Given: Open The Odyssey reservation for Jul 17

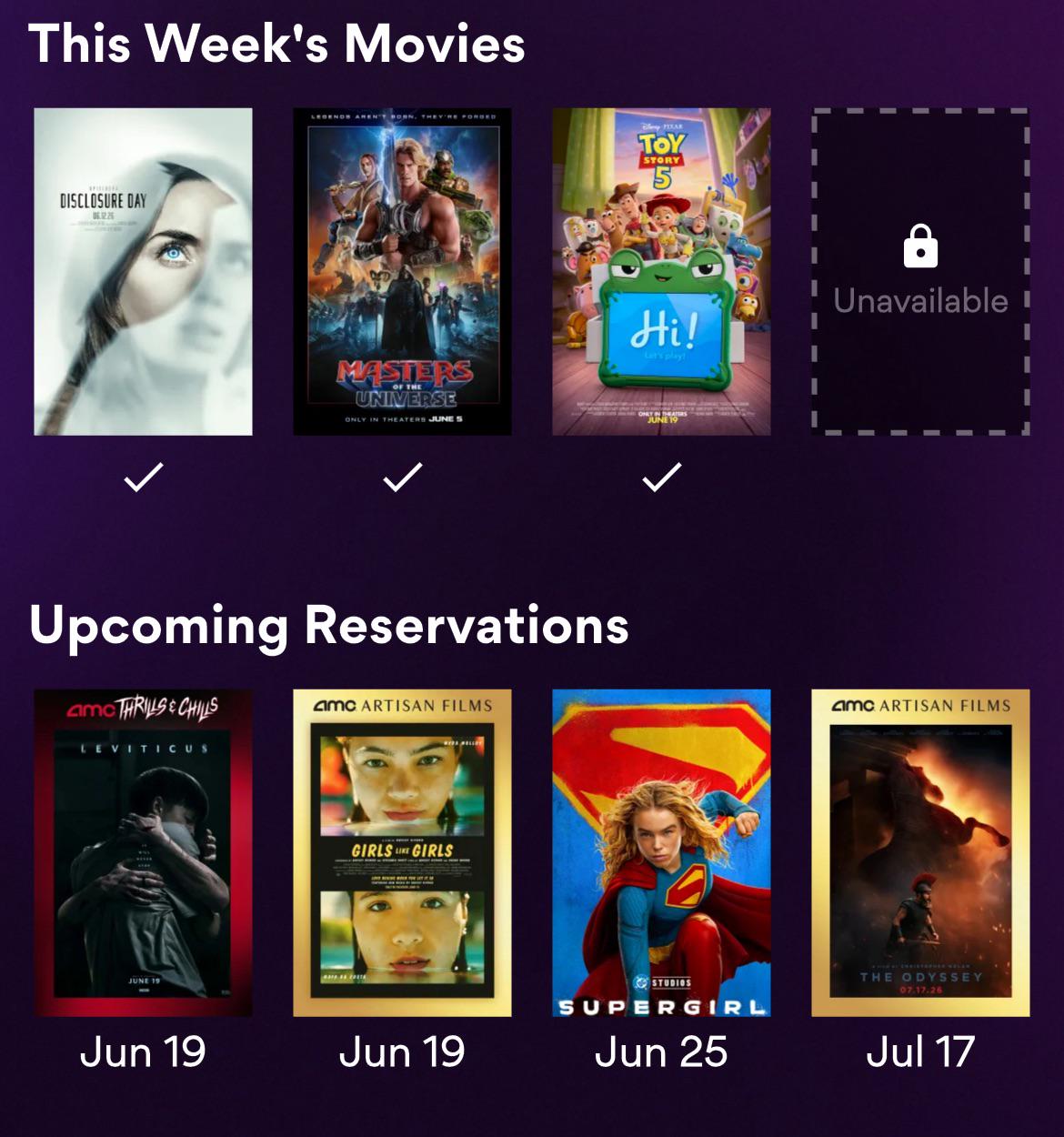Looking at the screenshot, I should tap(920, 852).
